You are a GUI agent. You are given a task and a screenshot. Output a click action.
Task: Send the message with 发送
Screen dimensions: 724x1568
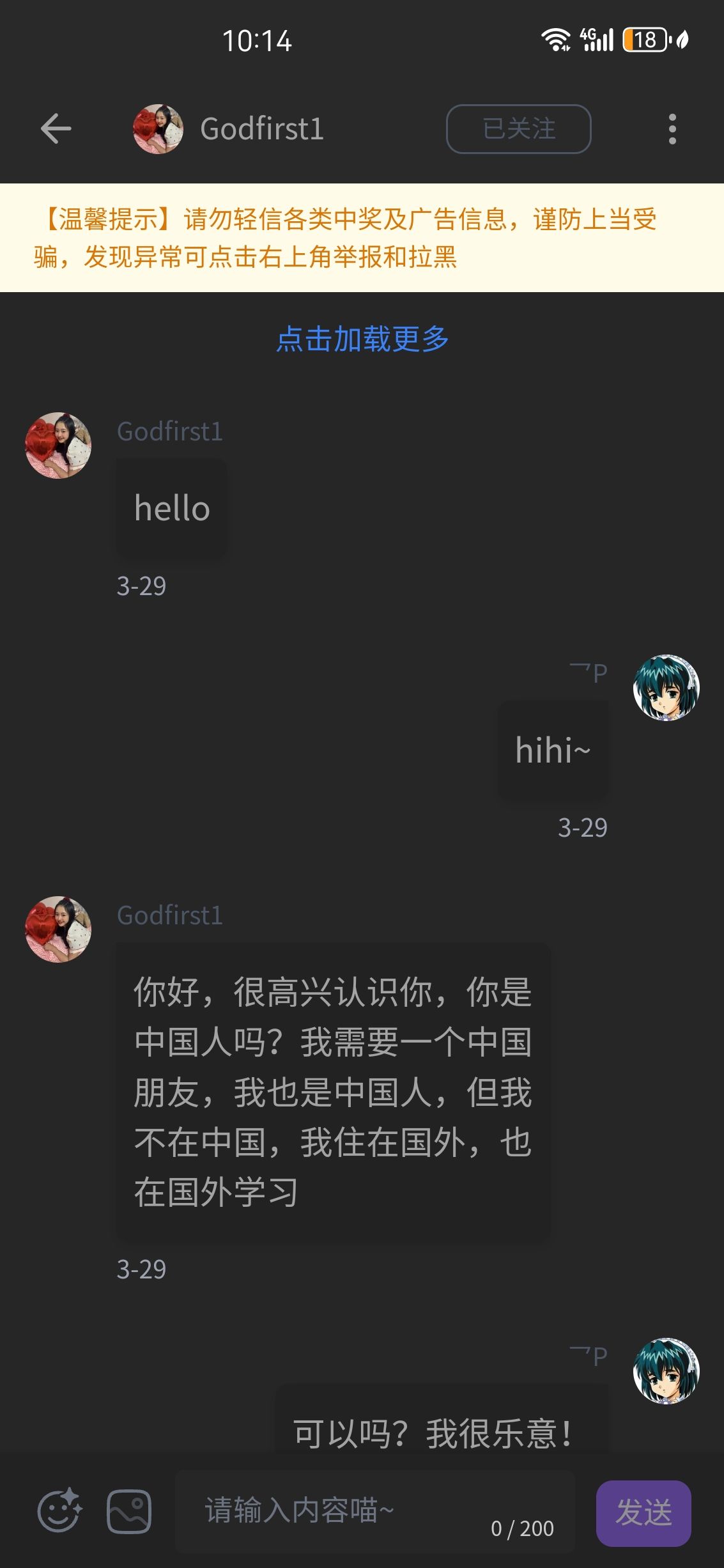(x=643, y=1512)
